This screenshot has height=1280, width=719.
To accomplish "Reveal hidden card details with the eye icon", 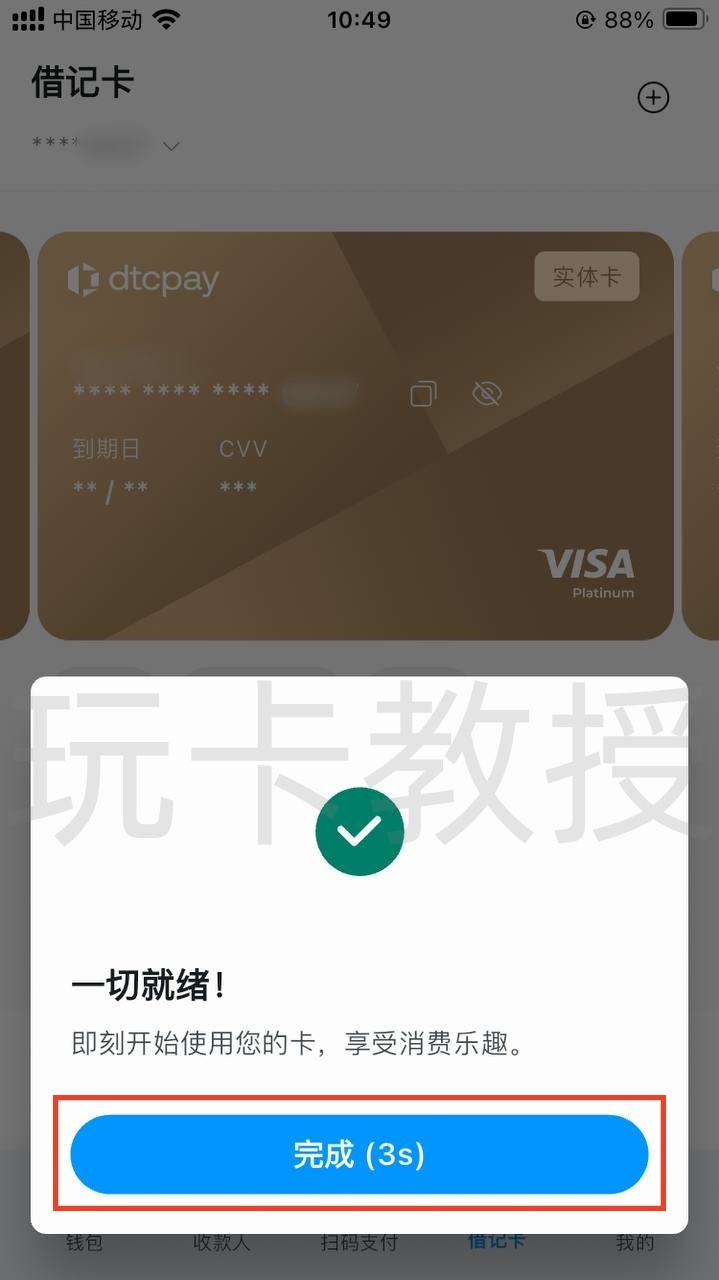I will (x=486, y=394).
